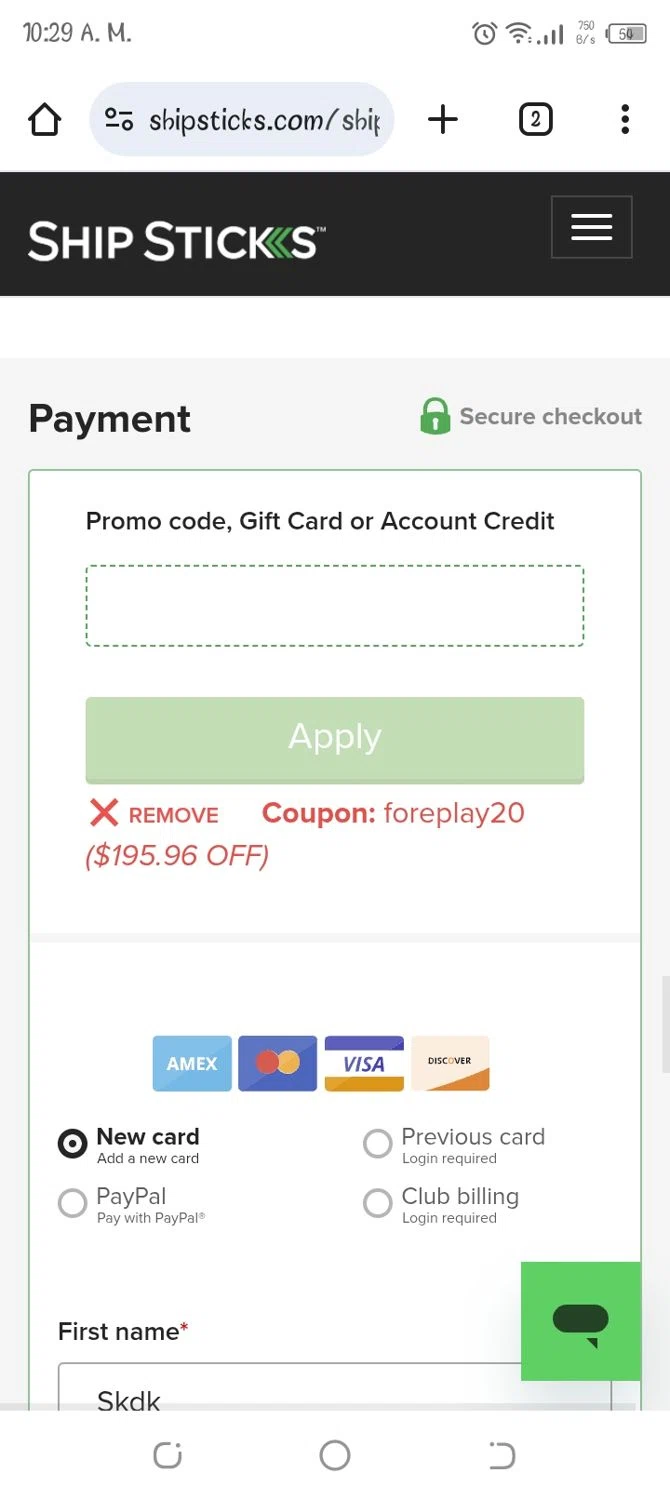
Task: Remove the foreplay20 coupon
Action: pos(154,814)
